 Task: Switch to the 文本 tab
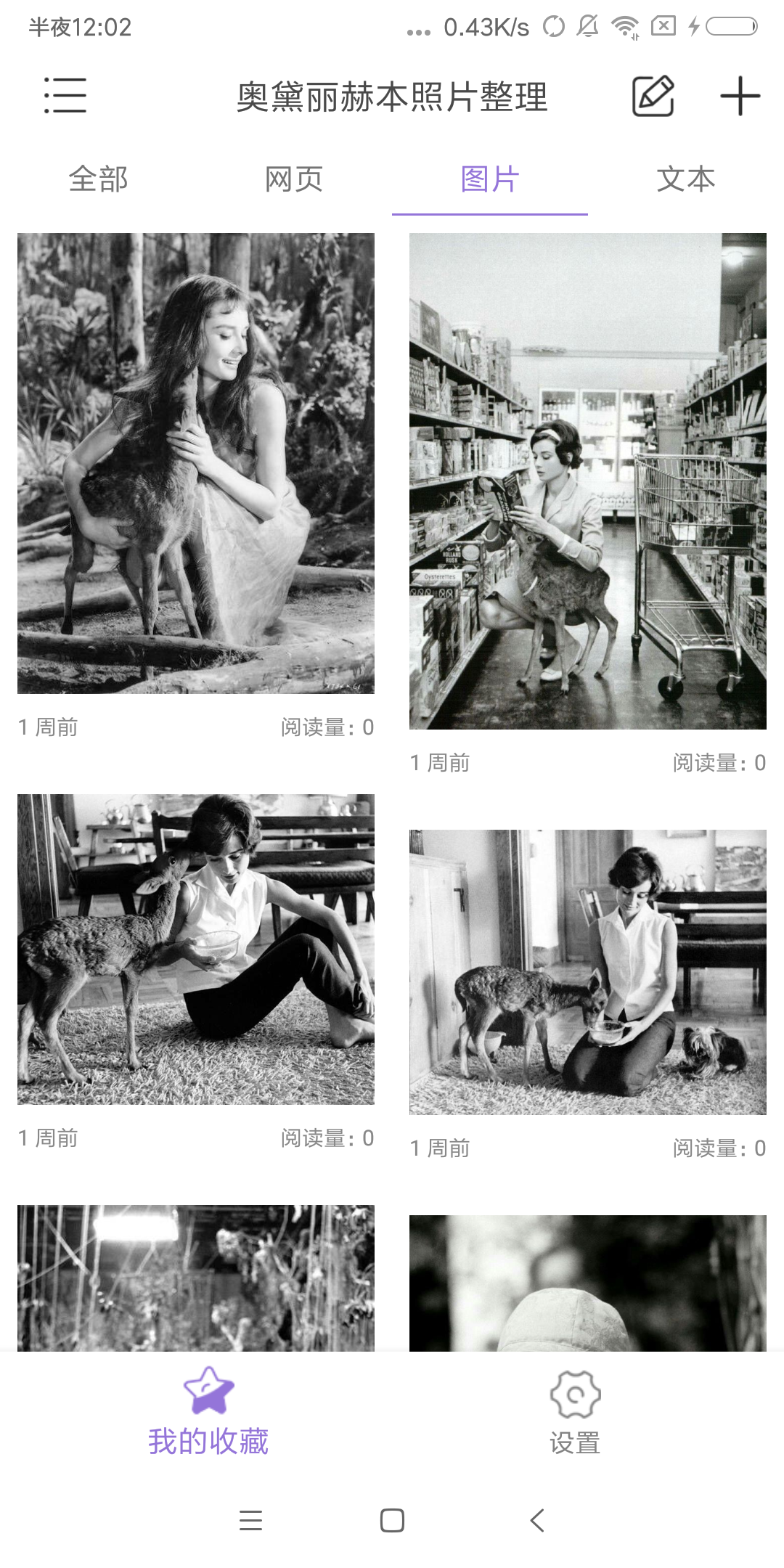tap(686, 179)
